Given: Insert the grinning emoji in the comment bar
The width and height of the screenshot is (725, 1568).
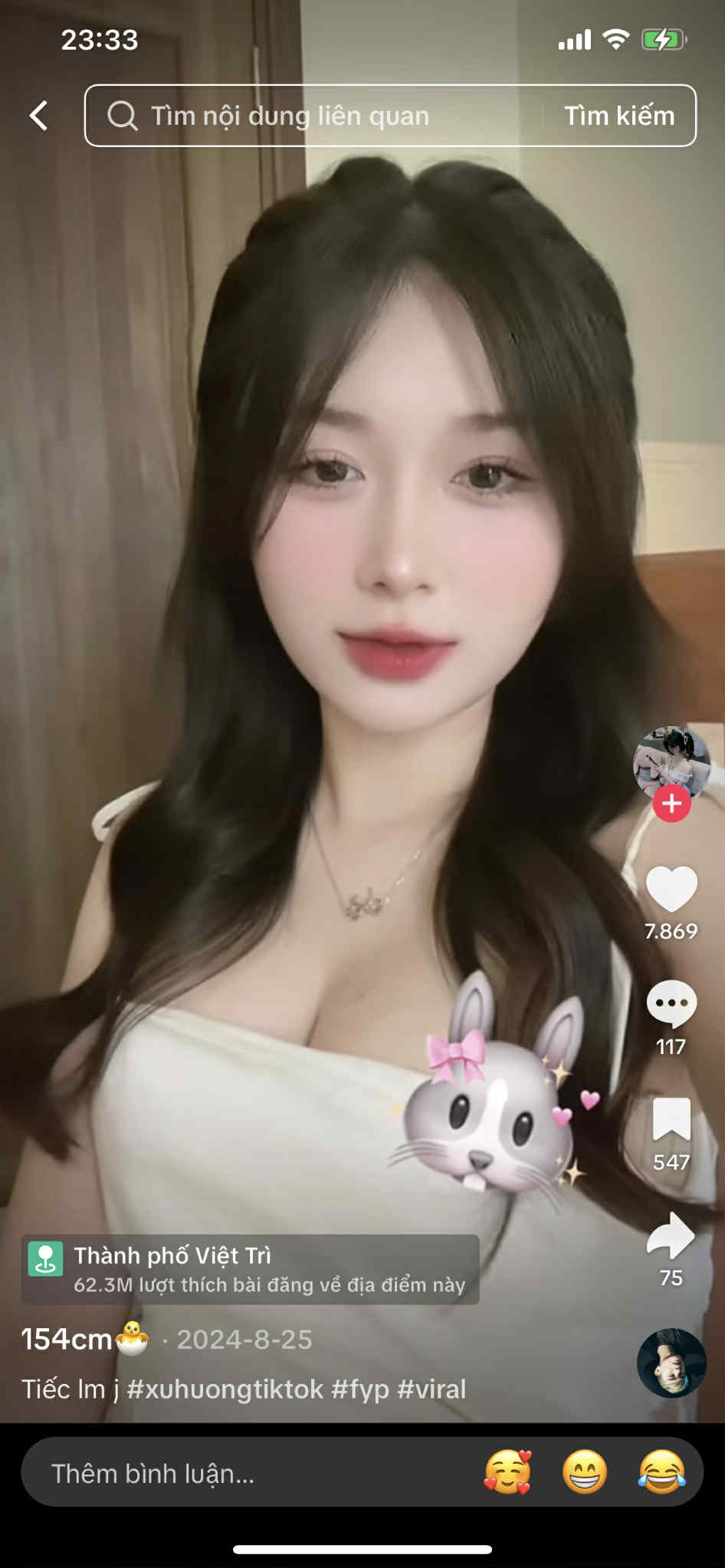Looking at the screenshot, I should 585,1471.
